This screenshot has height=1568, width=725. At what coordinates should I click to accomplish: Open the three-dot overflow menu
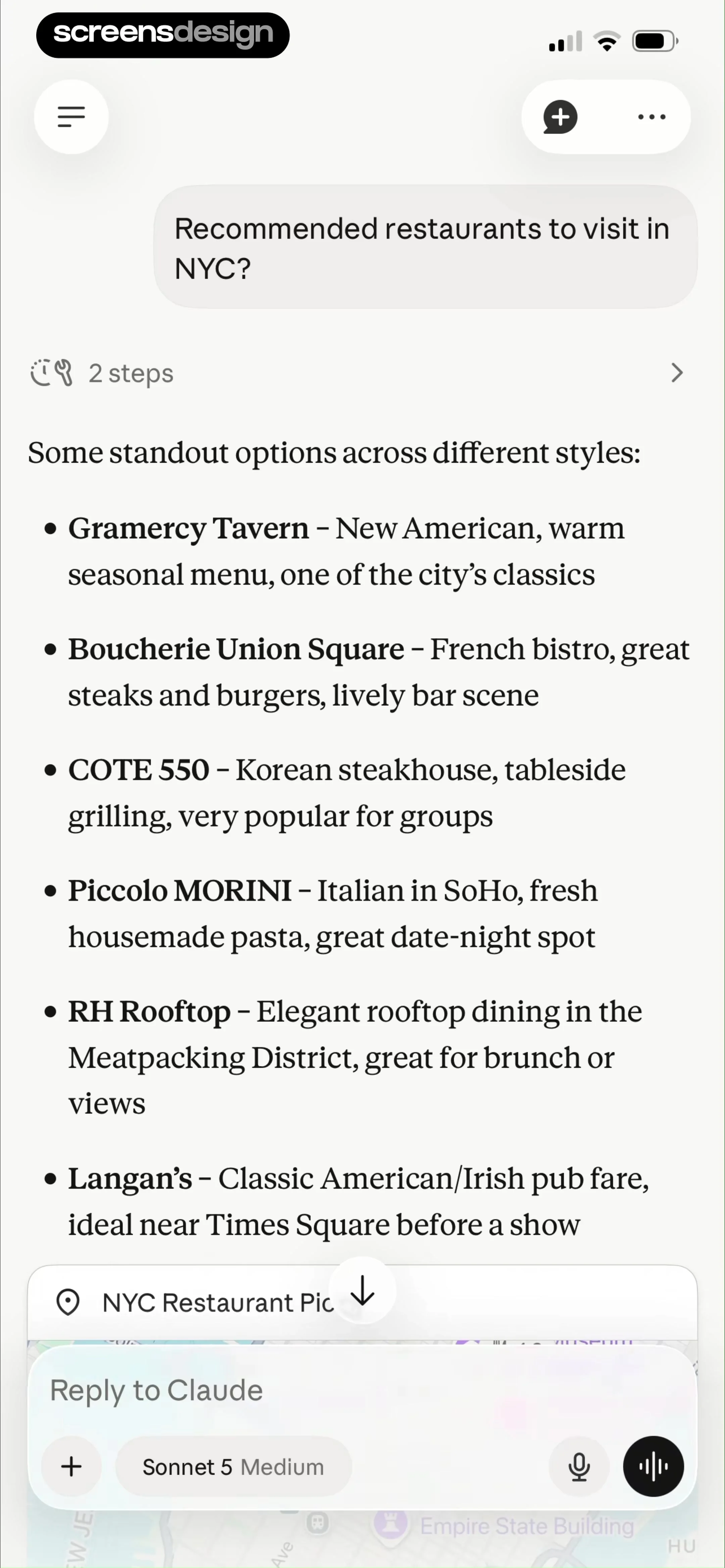(651, 117)
